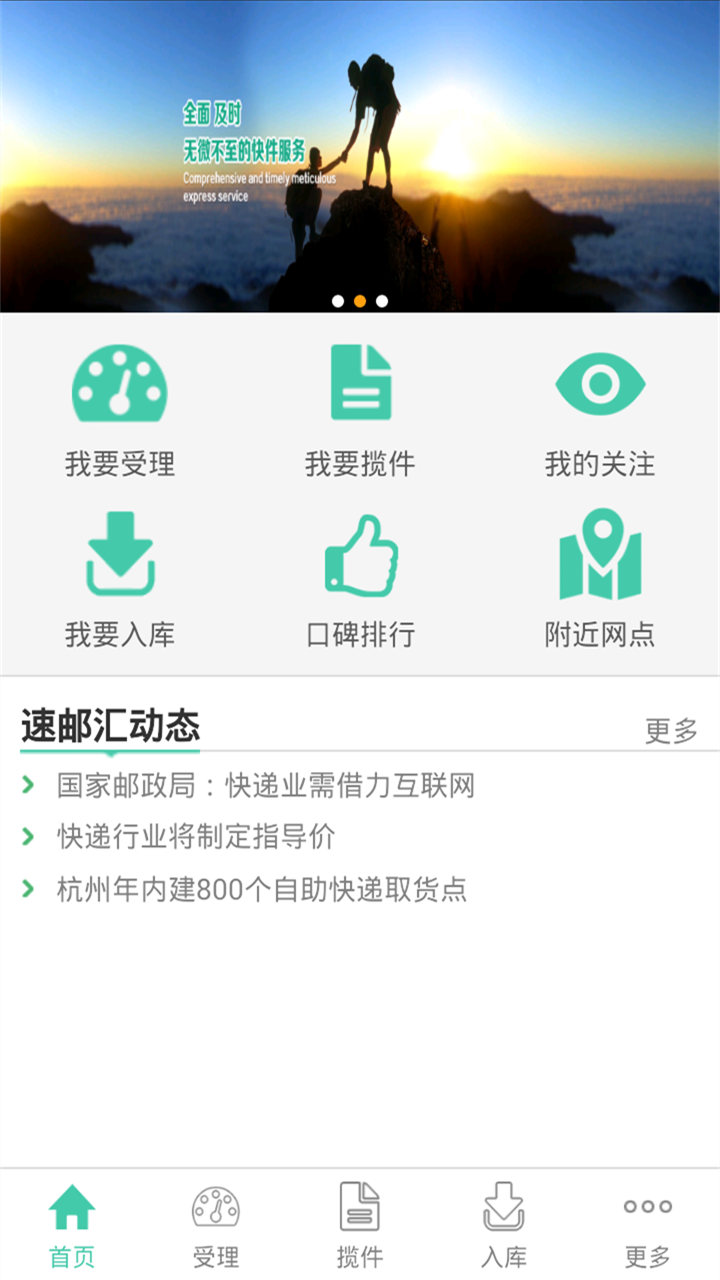Expand the 快递行业将制定指导价 news item chevron

pyautogui.click(x=26, y=837)
